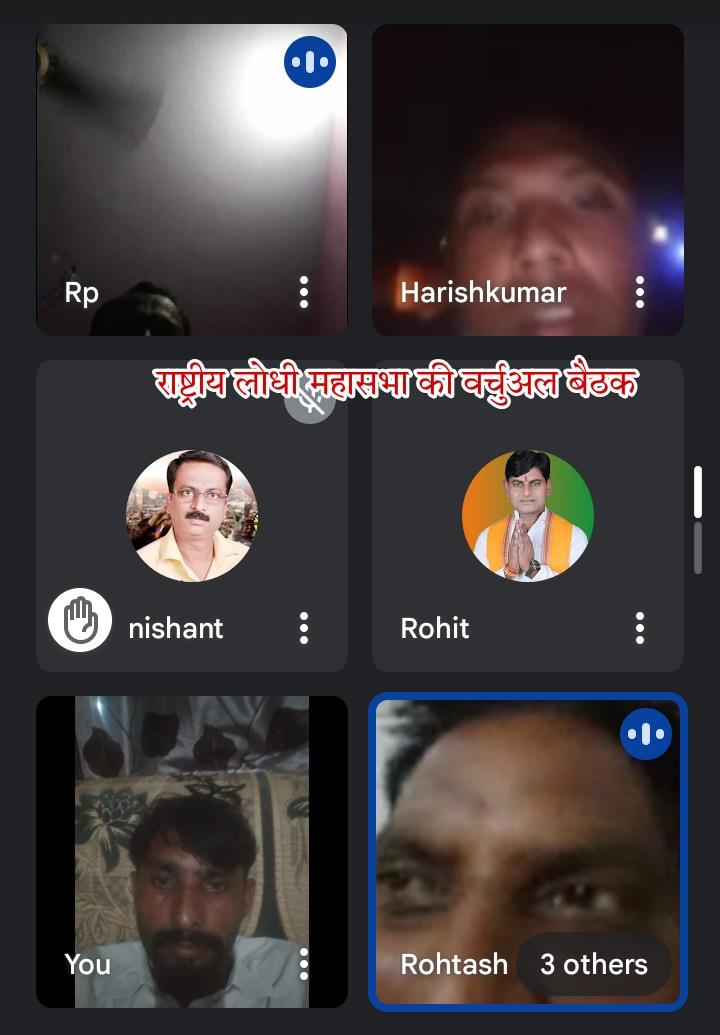The height and width of the screenshot is (1035, 720).
Task: Open the options menu on Rp's tile
Action: click(304, 293)
